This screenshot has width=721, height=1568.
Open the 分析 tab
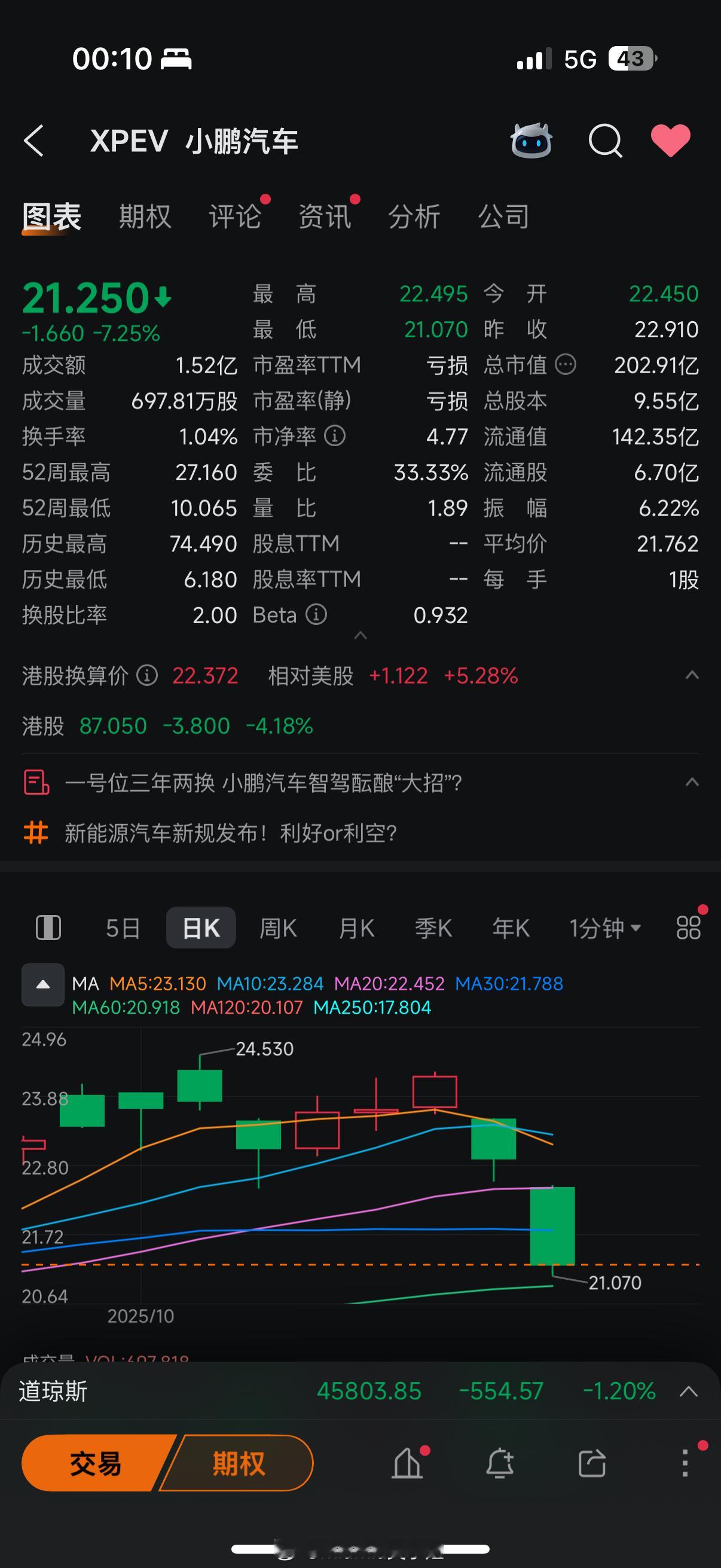tap(414, 216)
